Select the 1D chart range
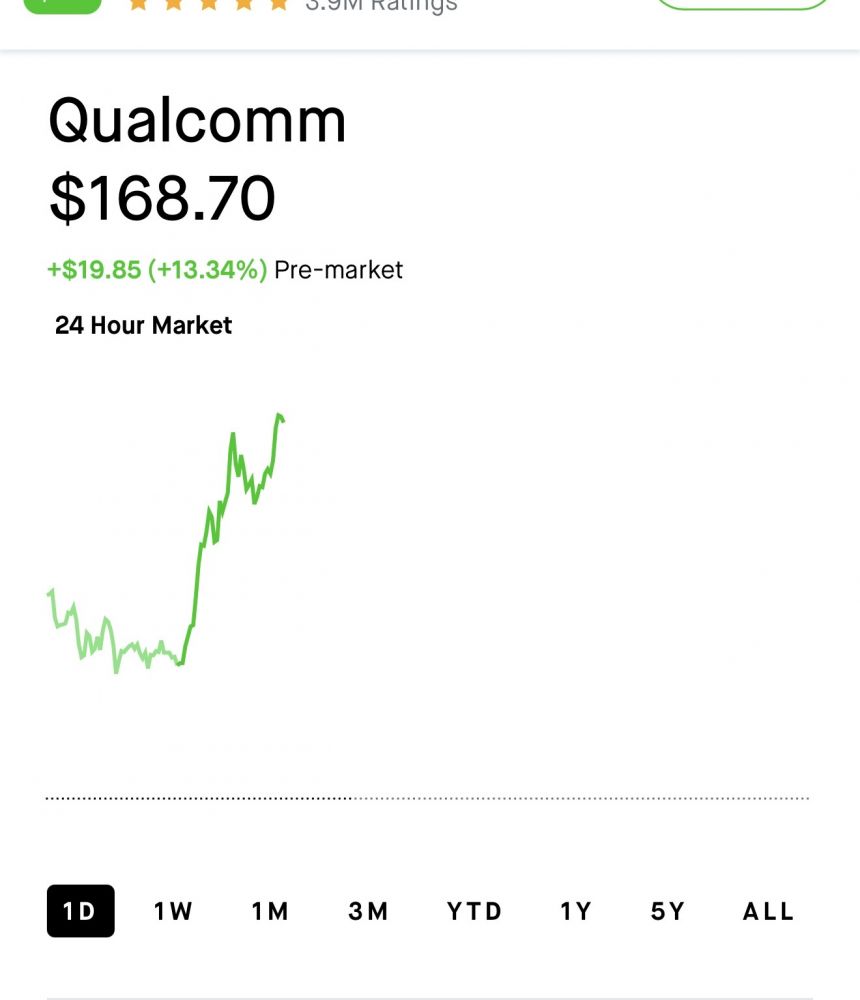This screenshot has height=1000, width=860. coord(80,911)
